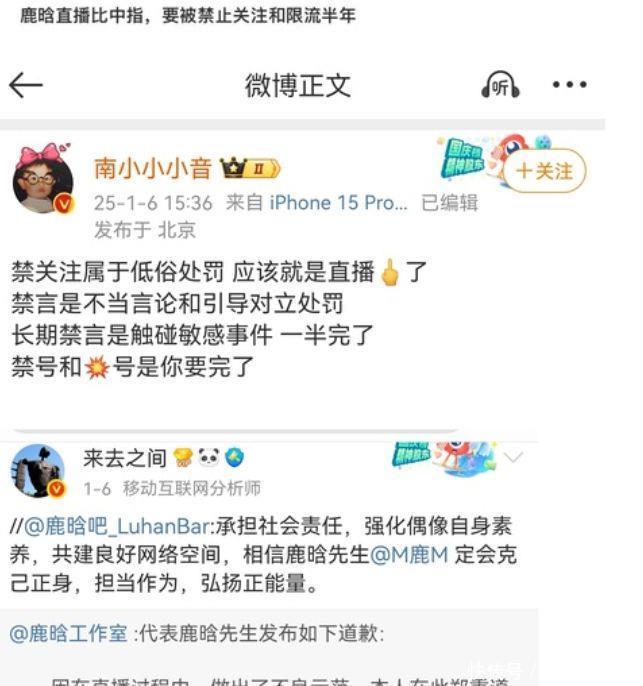Go back from the Weibo post
The width and height of the screenshot is (643, 686).
click(27, 85)
